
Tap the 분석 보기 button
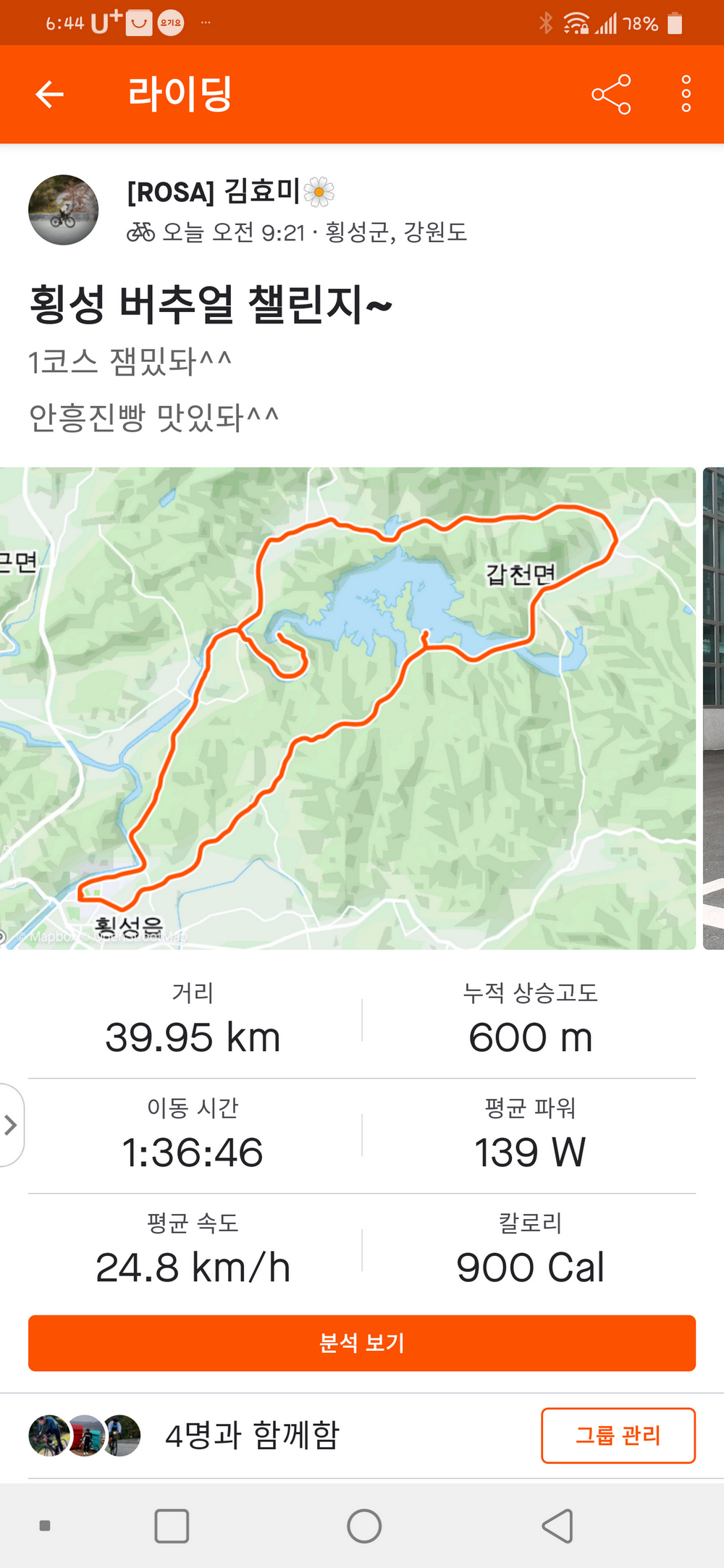click(362, 1343)
